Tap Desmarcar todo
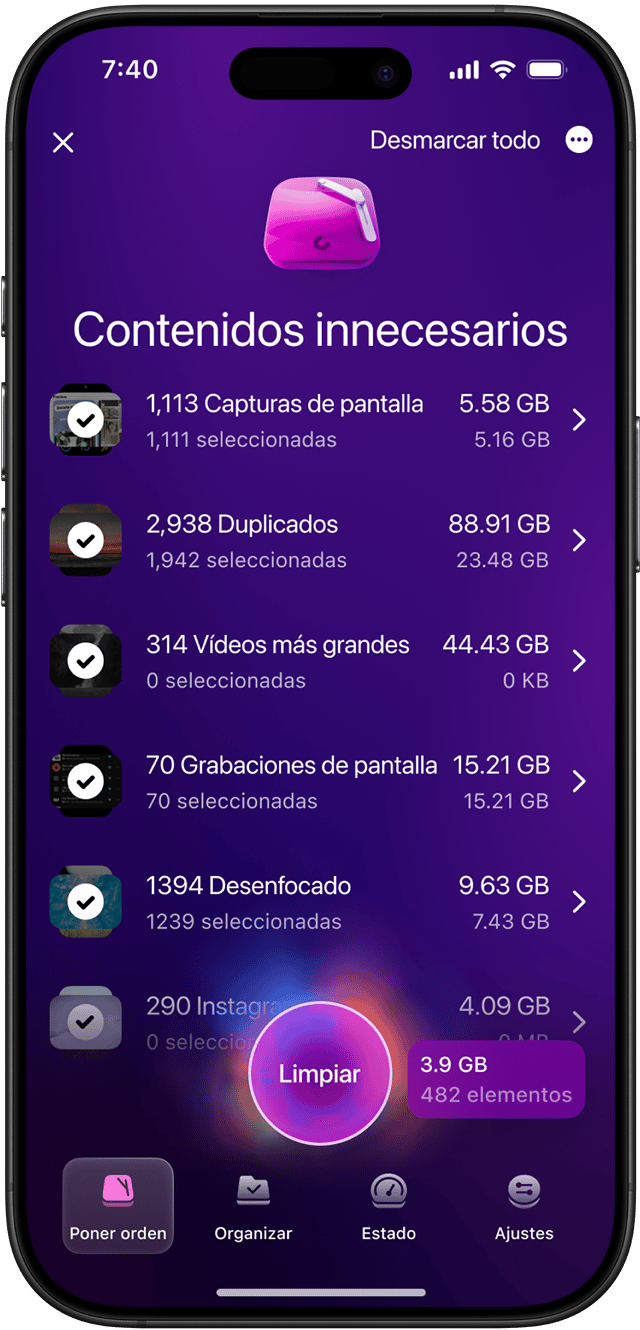 pos(455,141)
